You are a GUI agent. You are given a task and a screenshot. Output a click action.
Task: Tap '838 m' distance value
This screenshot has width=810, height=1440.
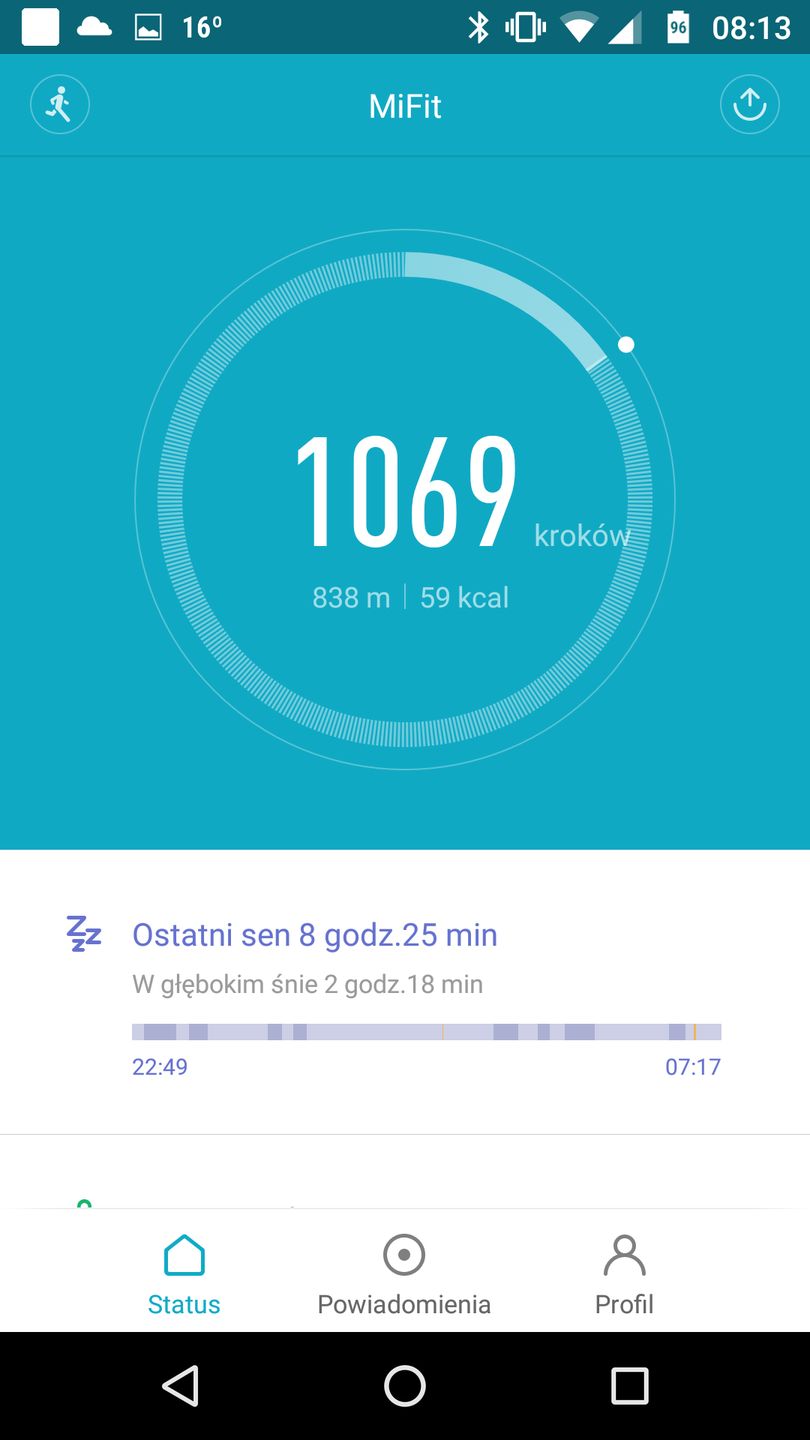point(351,597)
